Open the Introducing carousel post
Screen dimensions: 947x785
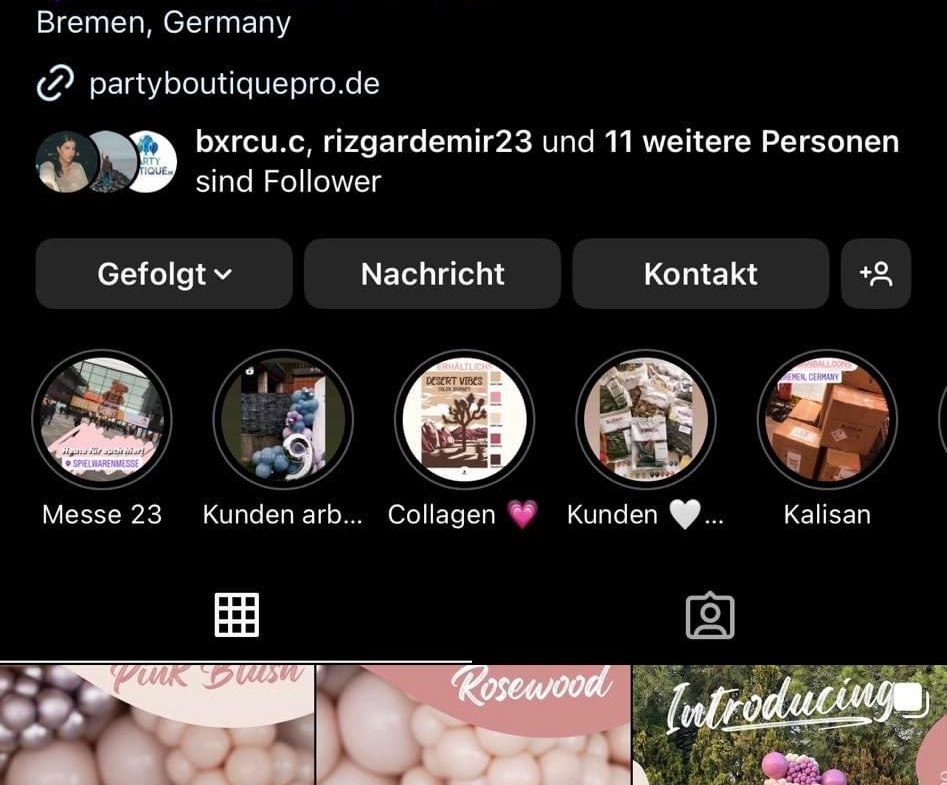pos(790,725)
